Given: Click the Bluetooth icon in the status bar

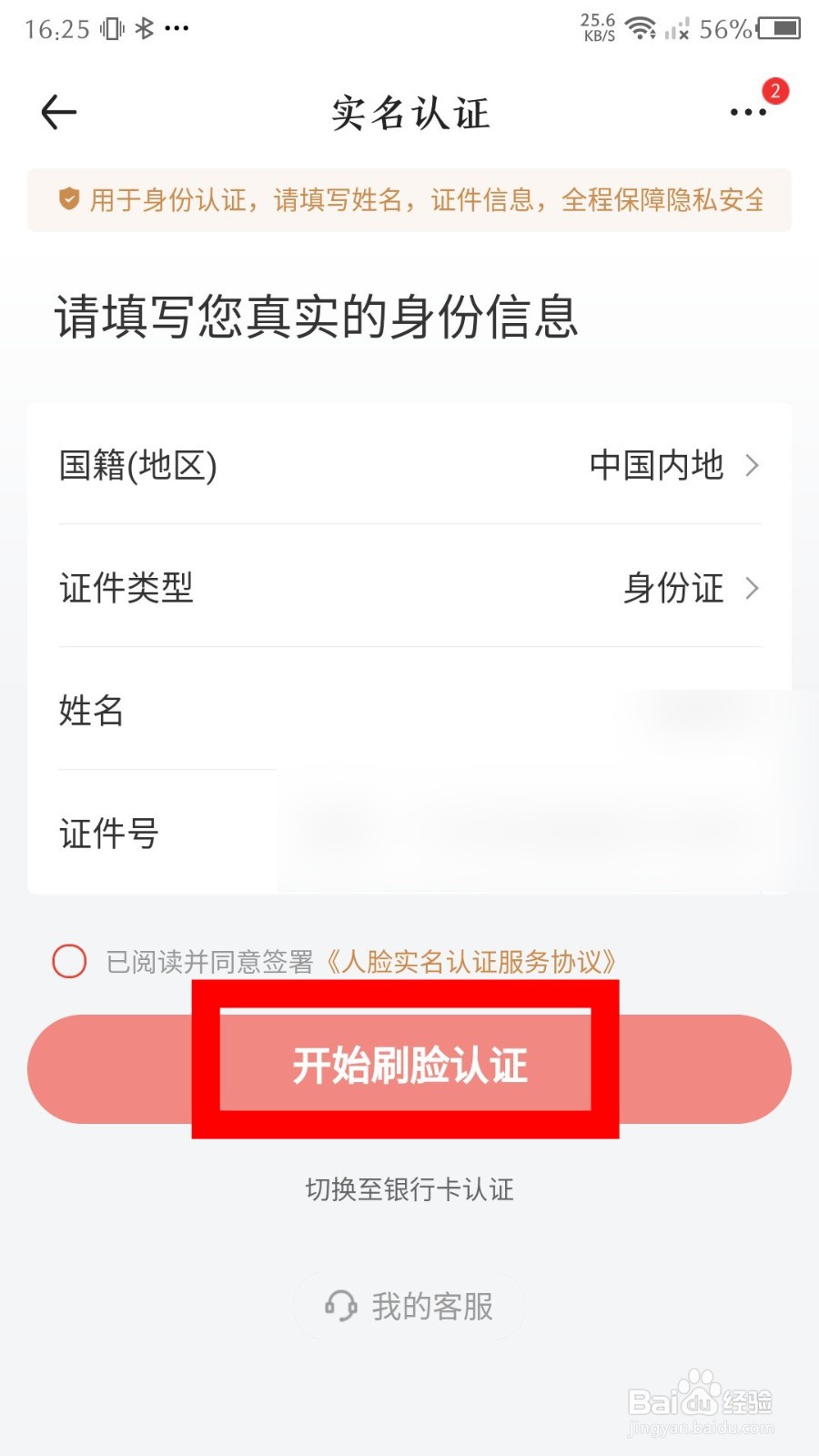Looking at the screenshot, I should click(143, 27).
